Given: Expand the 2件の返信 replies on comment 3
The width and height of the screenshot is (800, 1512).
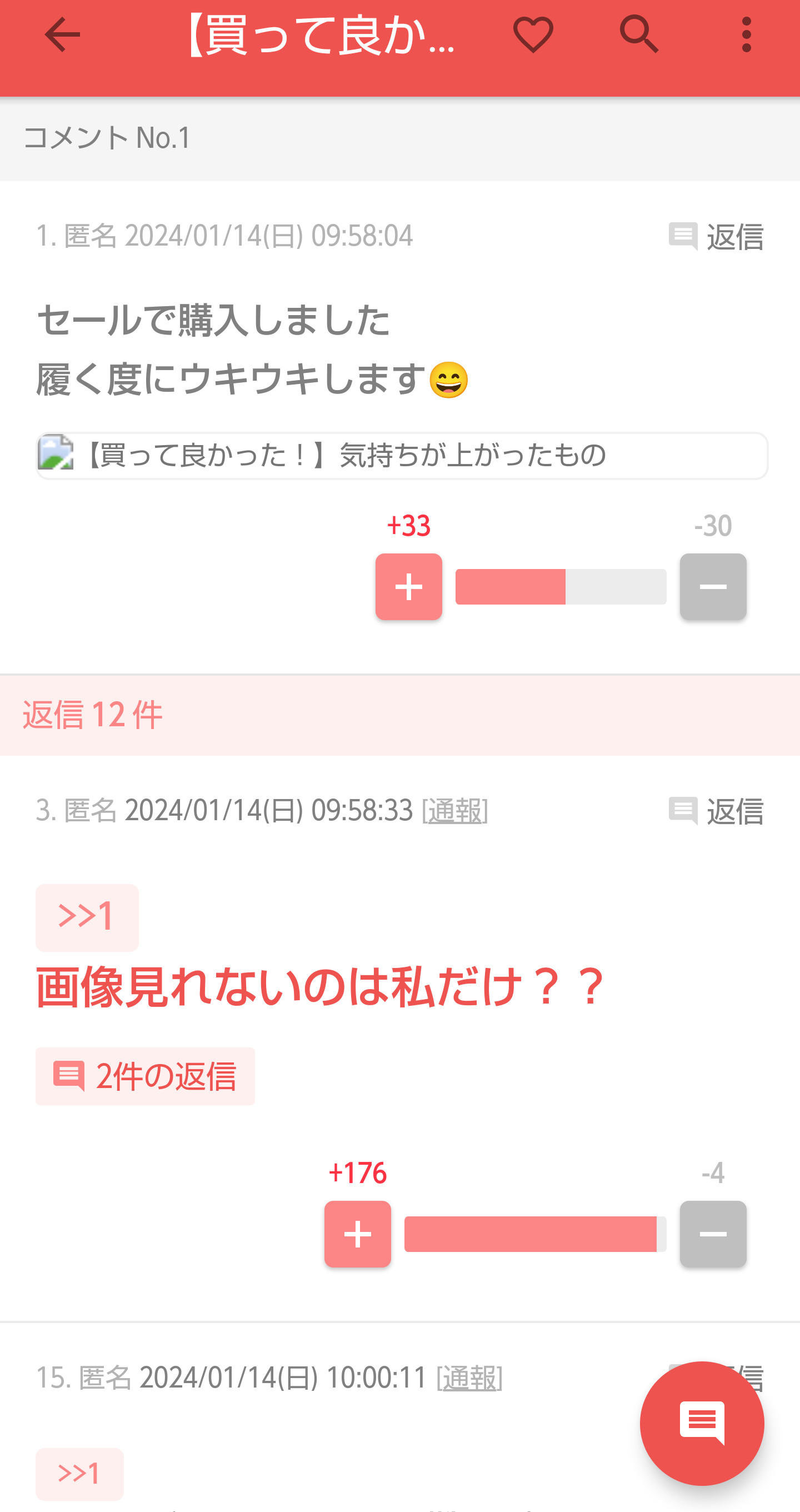Looking at the screenshot, I should click(x=145, y=1076).
